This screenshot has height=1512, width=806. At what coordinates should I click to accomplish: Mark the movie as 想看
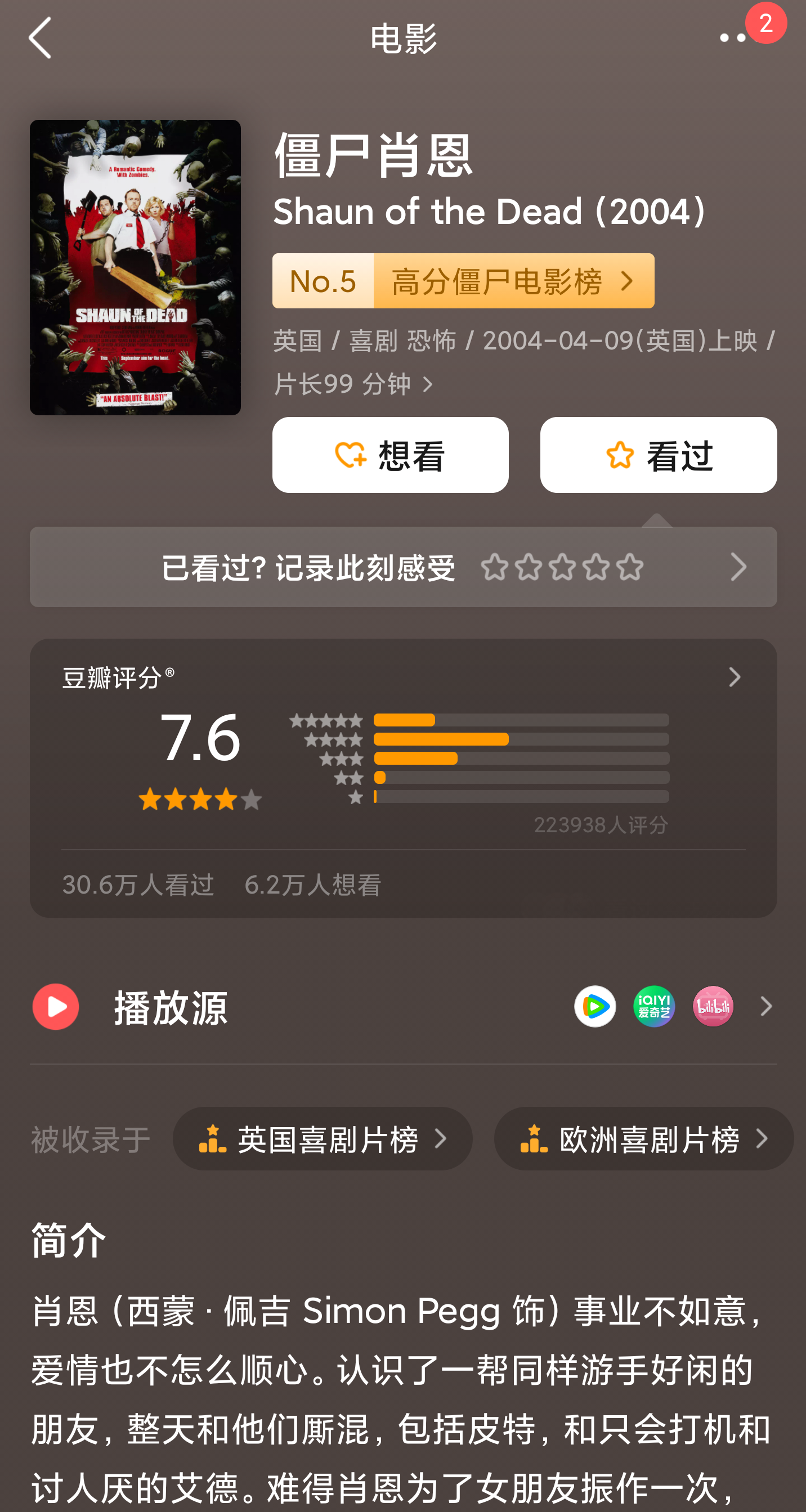click(x=390, y=455)
